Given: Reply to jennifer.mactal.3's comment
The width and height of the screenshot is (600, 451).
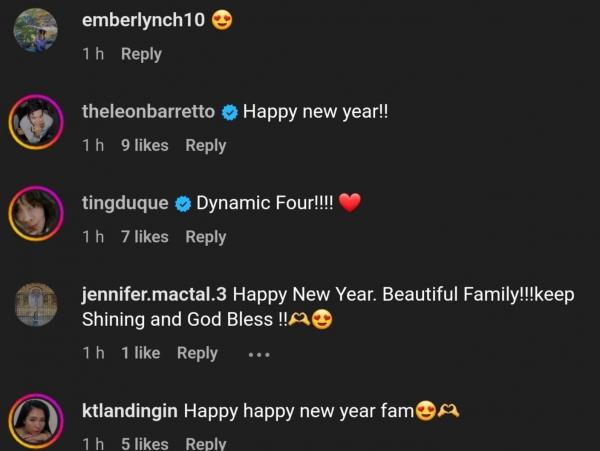Looking at the screenshot, I should [197, 353].
